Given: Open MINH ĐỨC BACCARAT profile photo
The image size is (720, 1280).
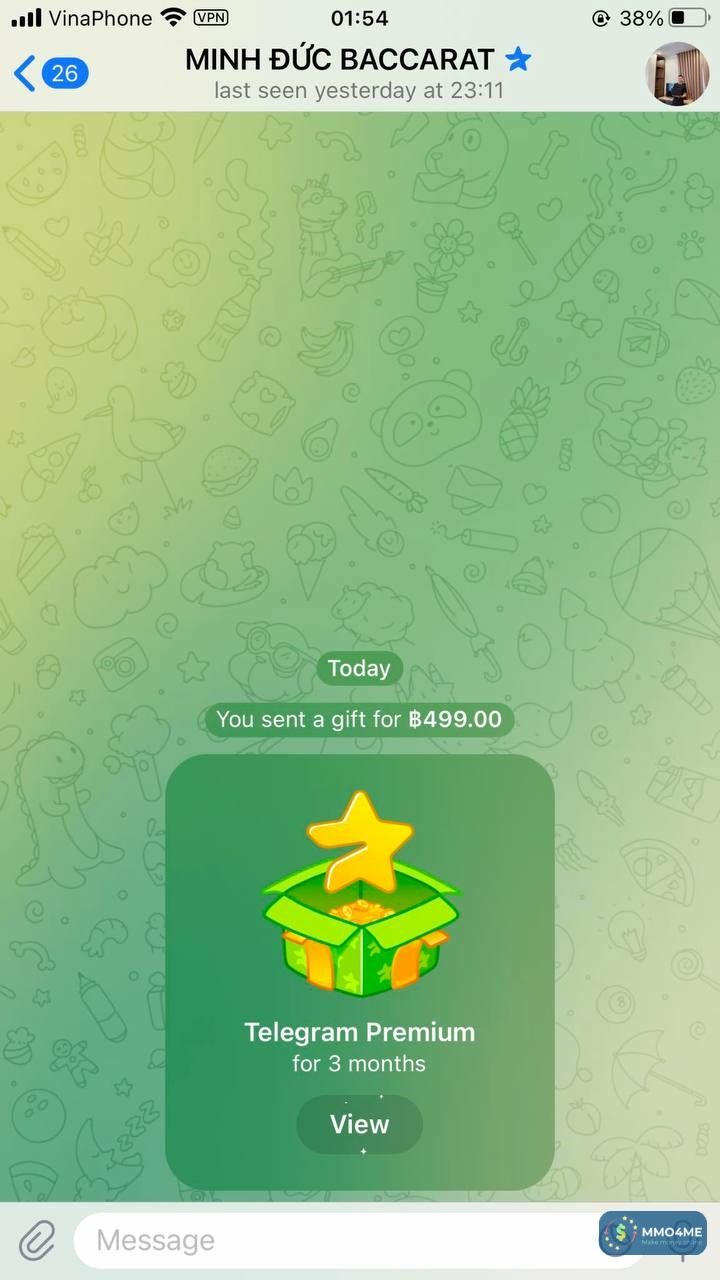Looking at the screenshot, I should click(x=677, y=74).
